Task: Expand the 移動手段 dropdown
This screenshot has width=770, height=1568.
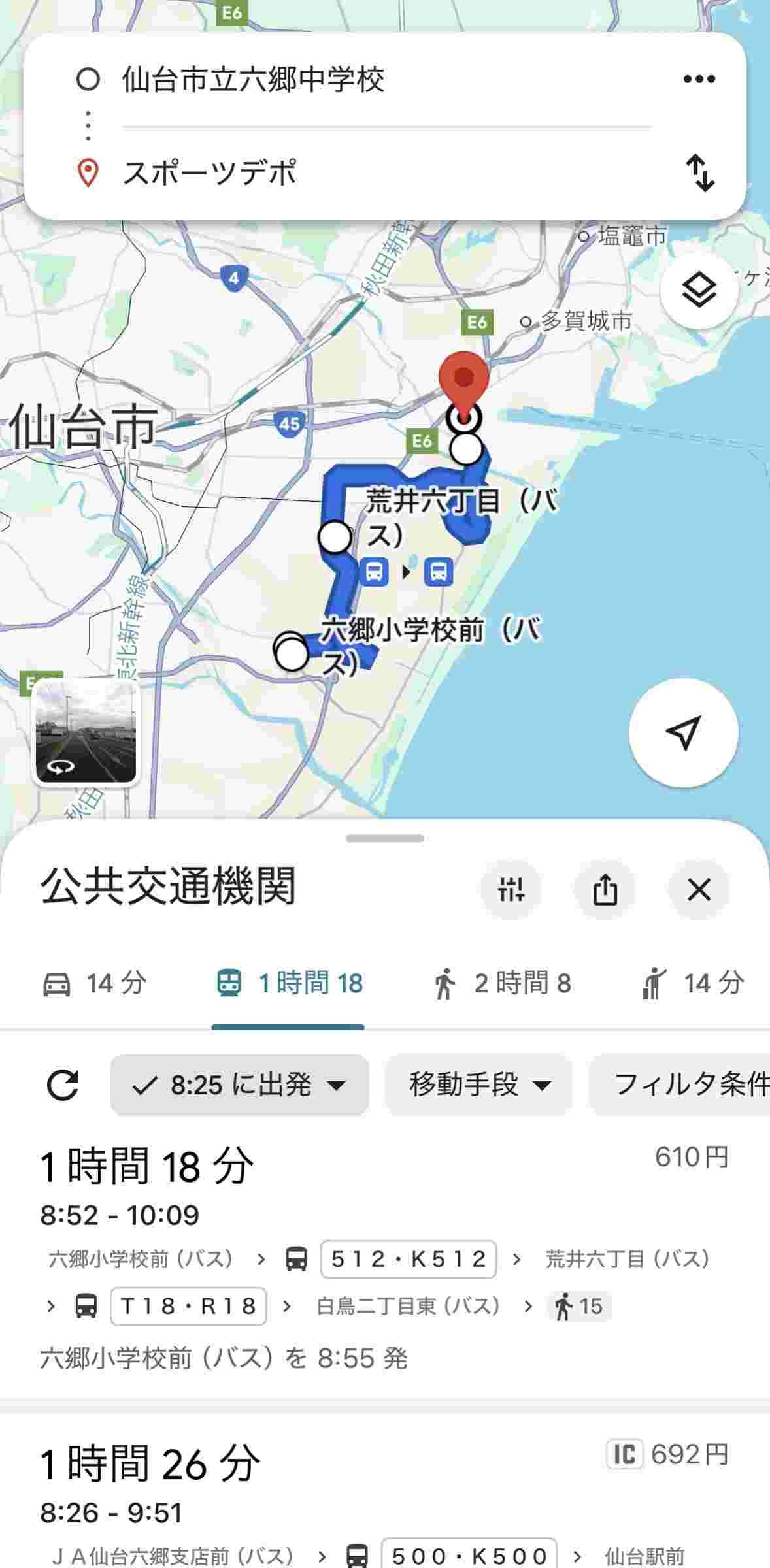Action: pyautogui.click(x=478, y=1085)
